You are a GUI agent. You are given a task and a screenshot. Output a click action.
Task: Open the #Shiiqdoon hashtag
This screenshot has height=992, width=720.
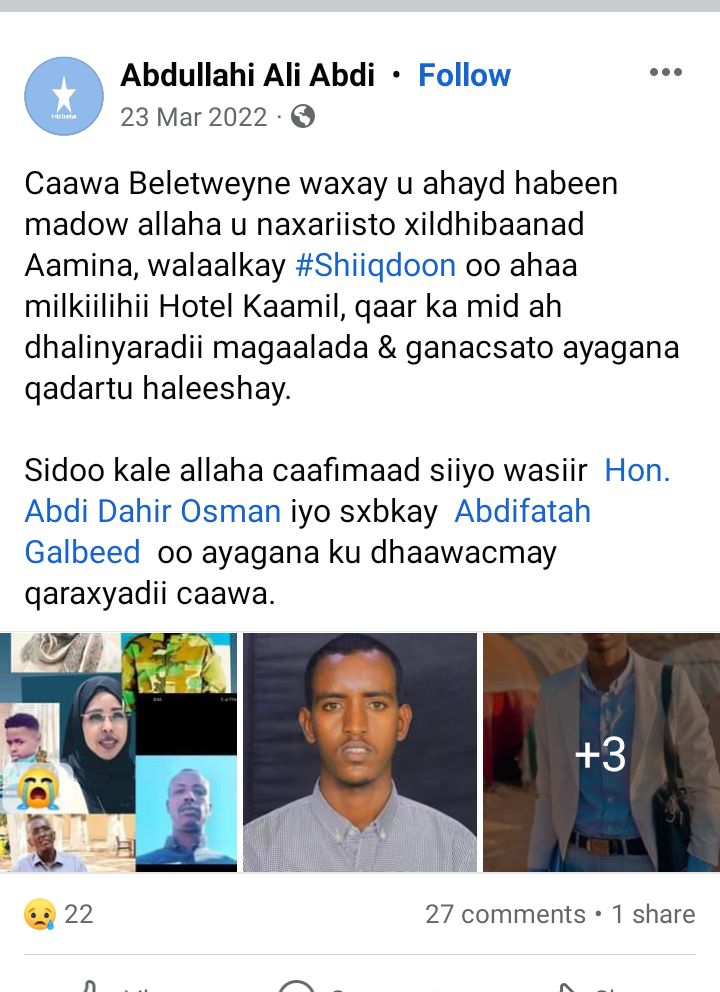pyautogui.click(x=375, y=266)
